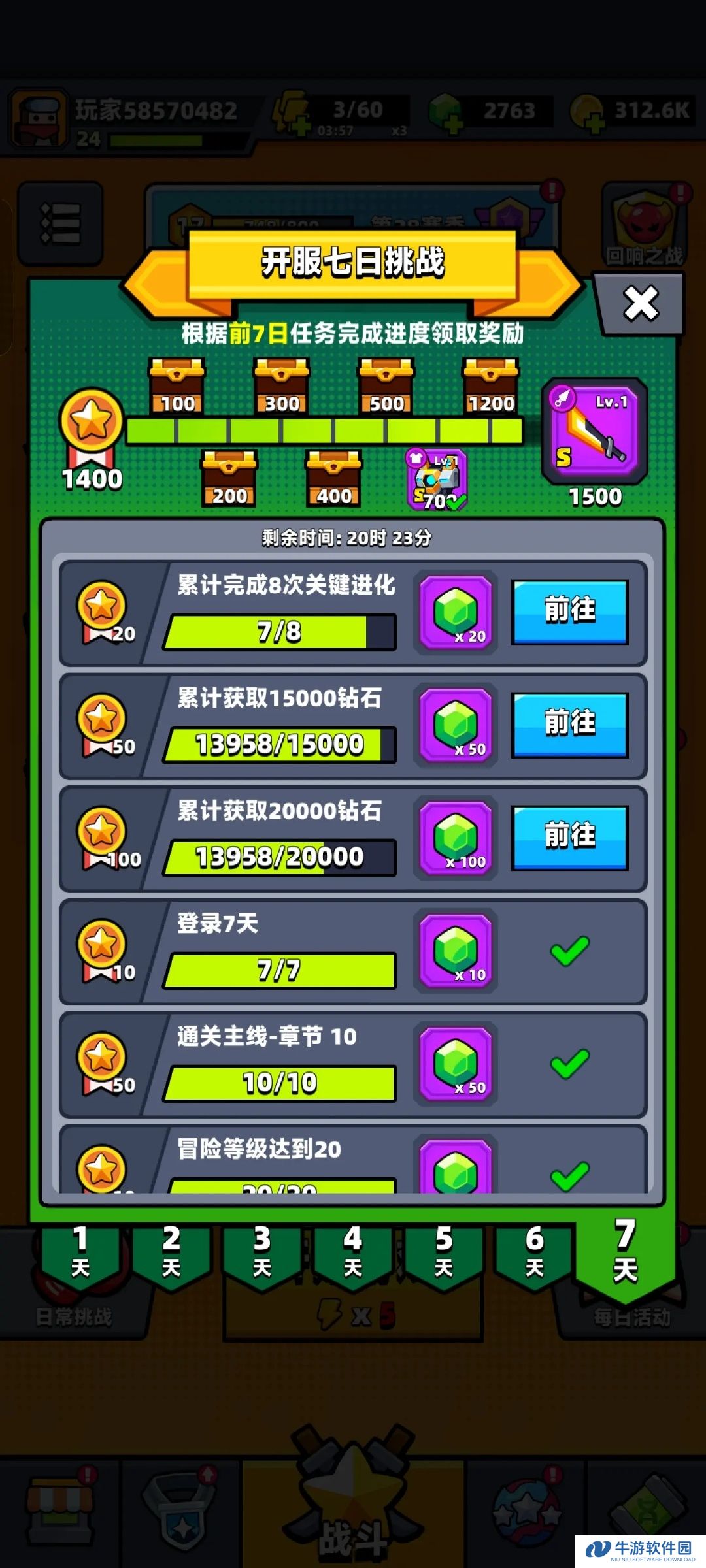Open the 400 points treasure chest
Screen dimensions: 706x1568
point(334,479)
